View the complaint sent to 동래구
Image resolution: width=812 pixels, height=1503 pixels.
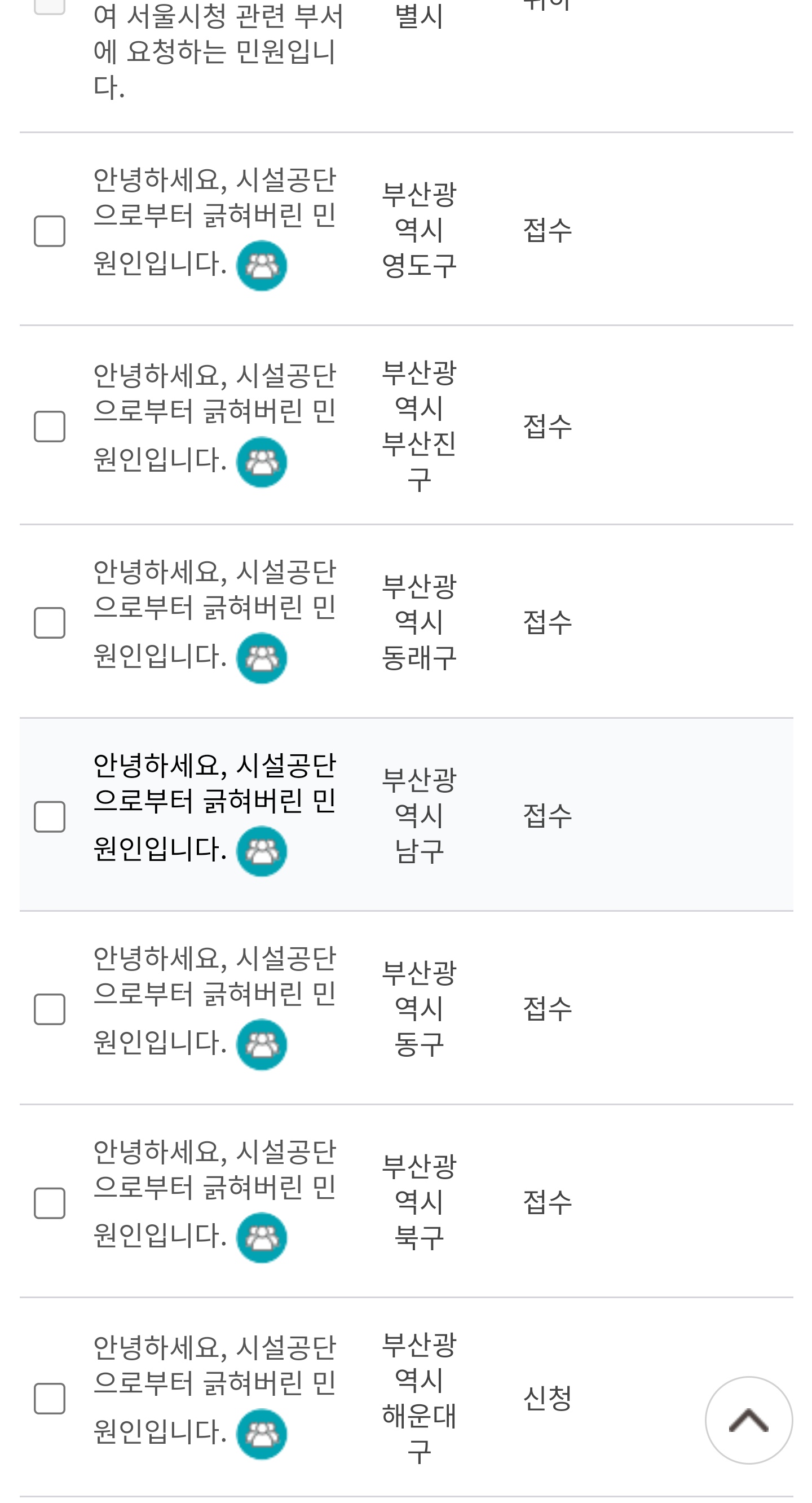215,619
